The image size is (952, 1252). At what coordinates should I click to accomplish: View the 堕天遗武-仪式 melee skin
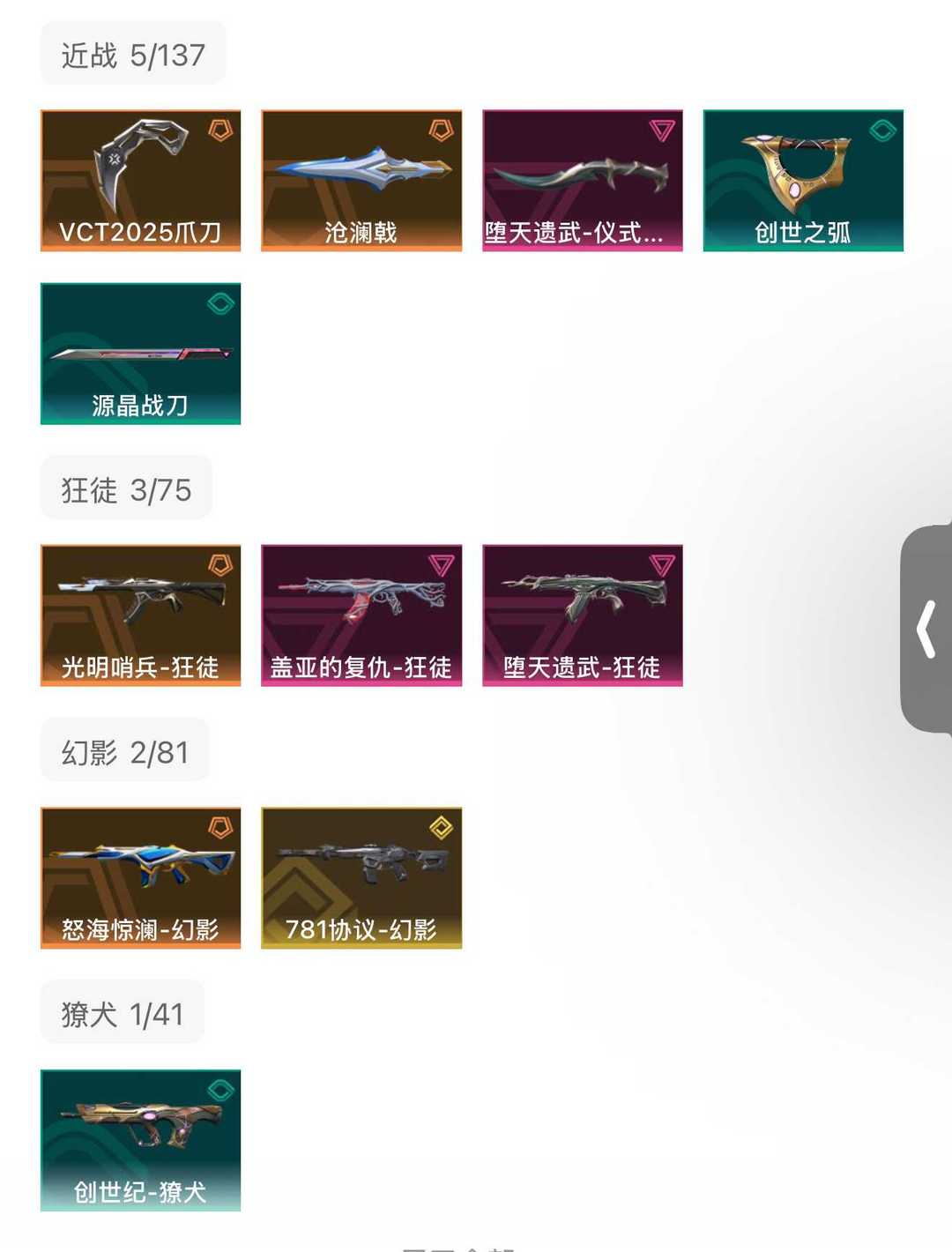coord(583,181)
